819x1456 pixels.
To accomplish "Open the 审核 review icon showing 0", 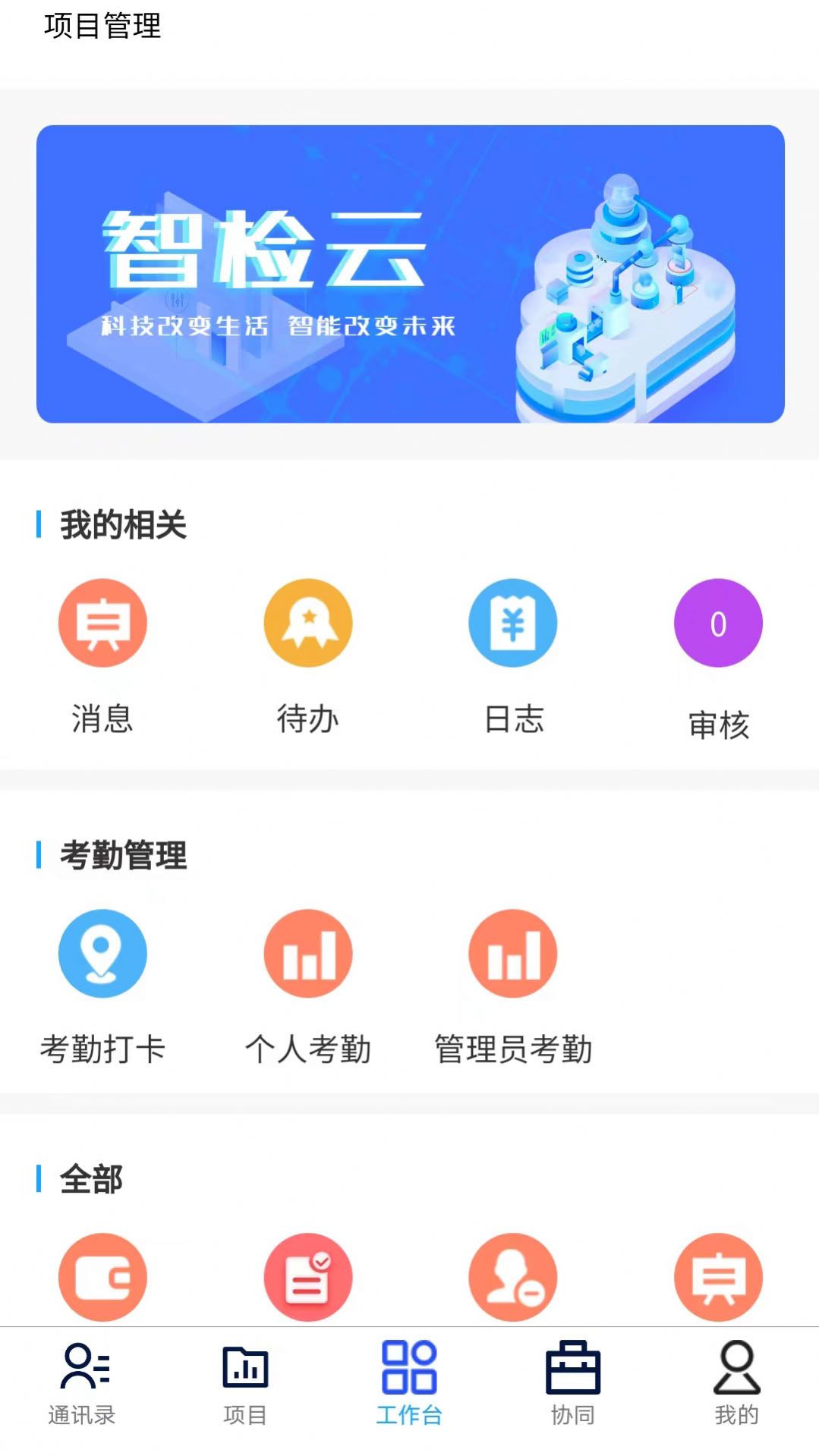I will tap(718, 623).
